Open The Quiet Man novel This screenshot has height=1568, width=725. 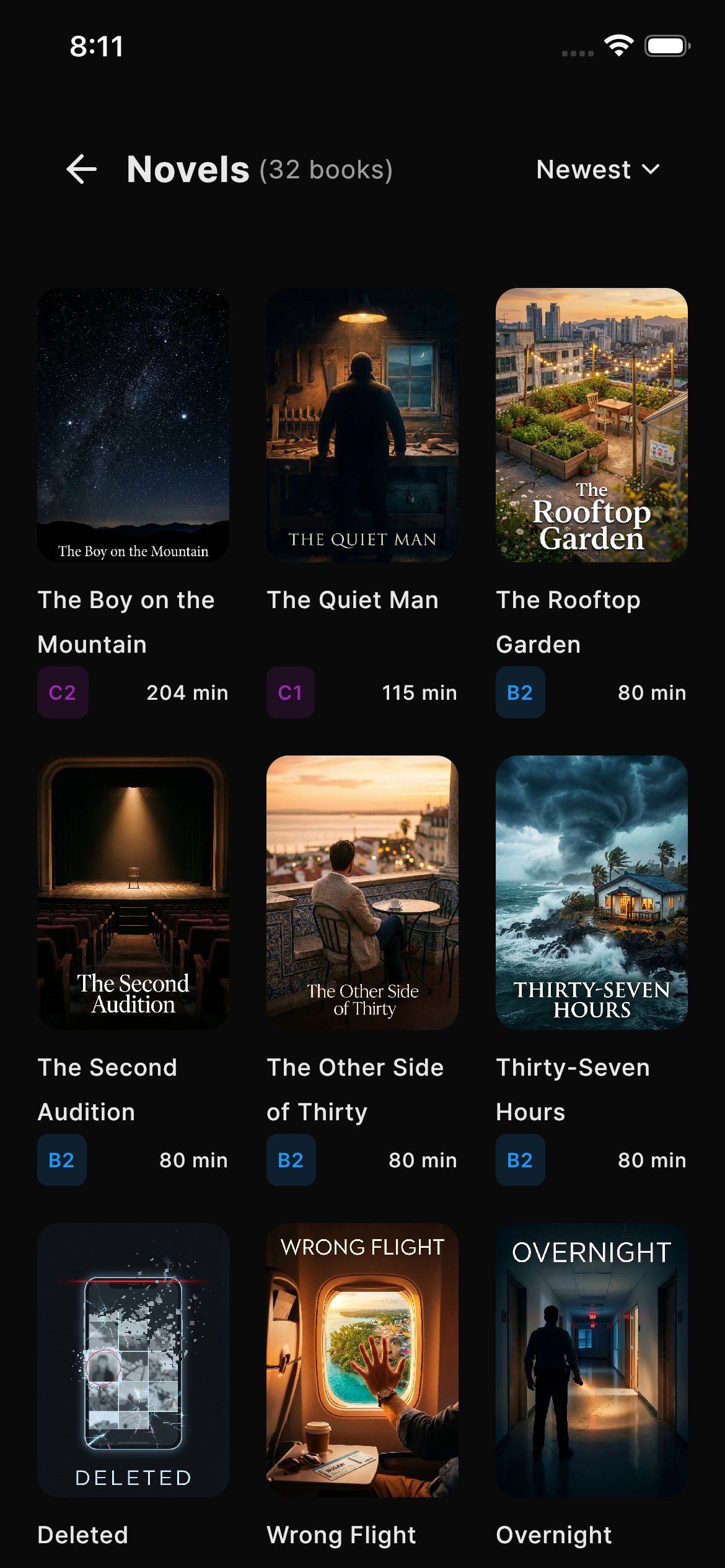pos(362,425)
